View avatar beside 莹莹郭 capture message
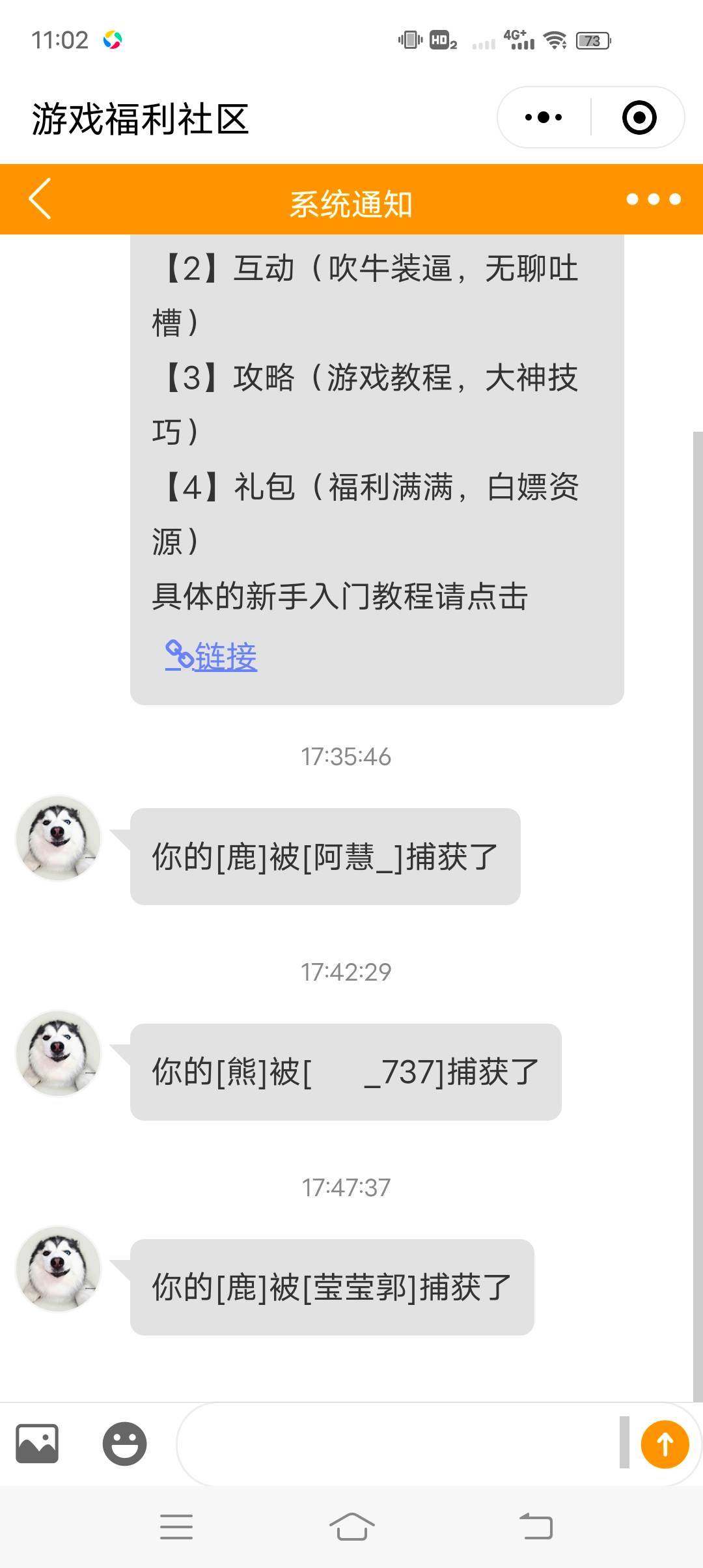 point(59,1269)
